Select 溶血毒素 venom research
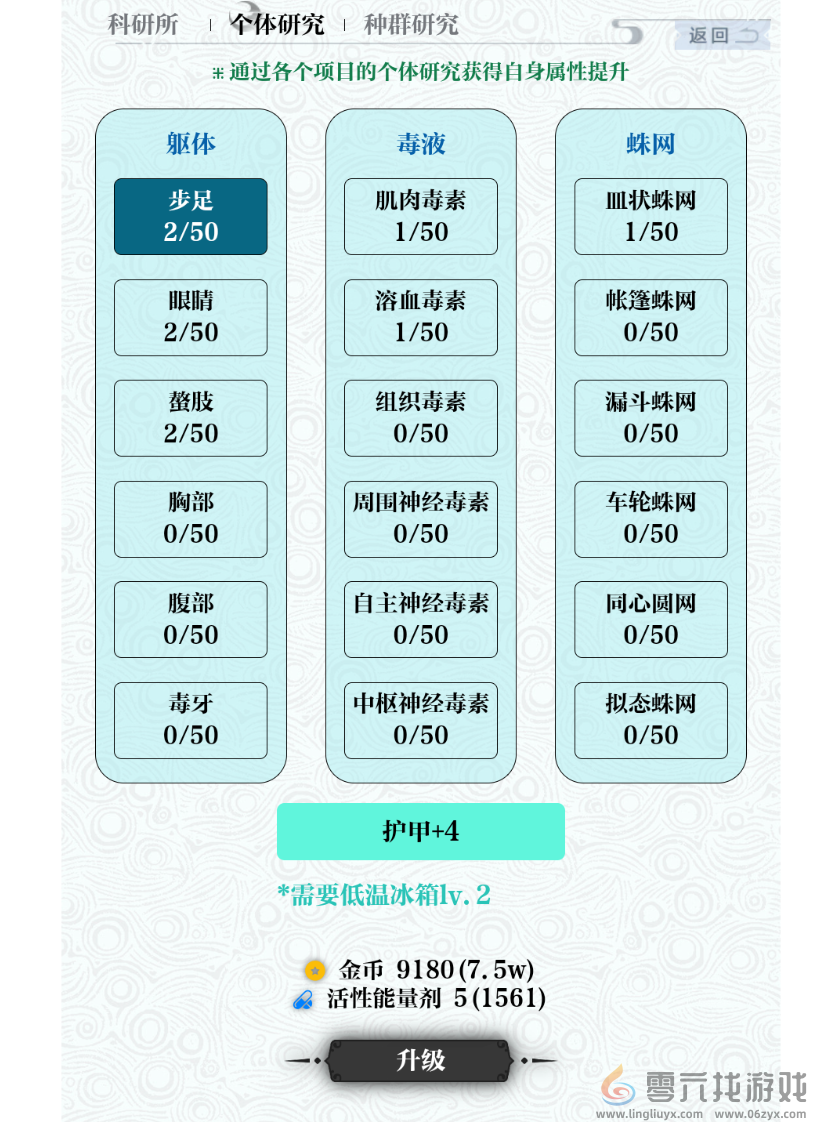The image size is (823, 1122). point(421,318)
